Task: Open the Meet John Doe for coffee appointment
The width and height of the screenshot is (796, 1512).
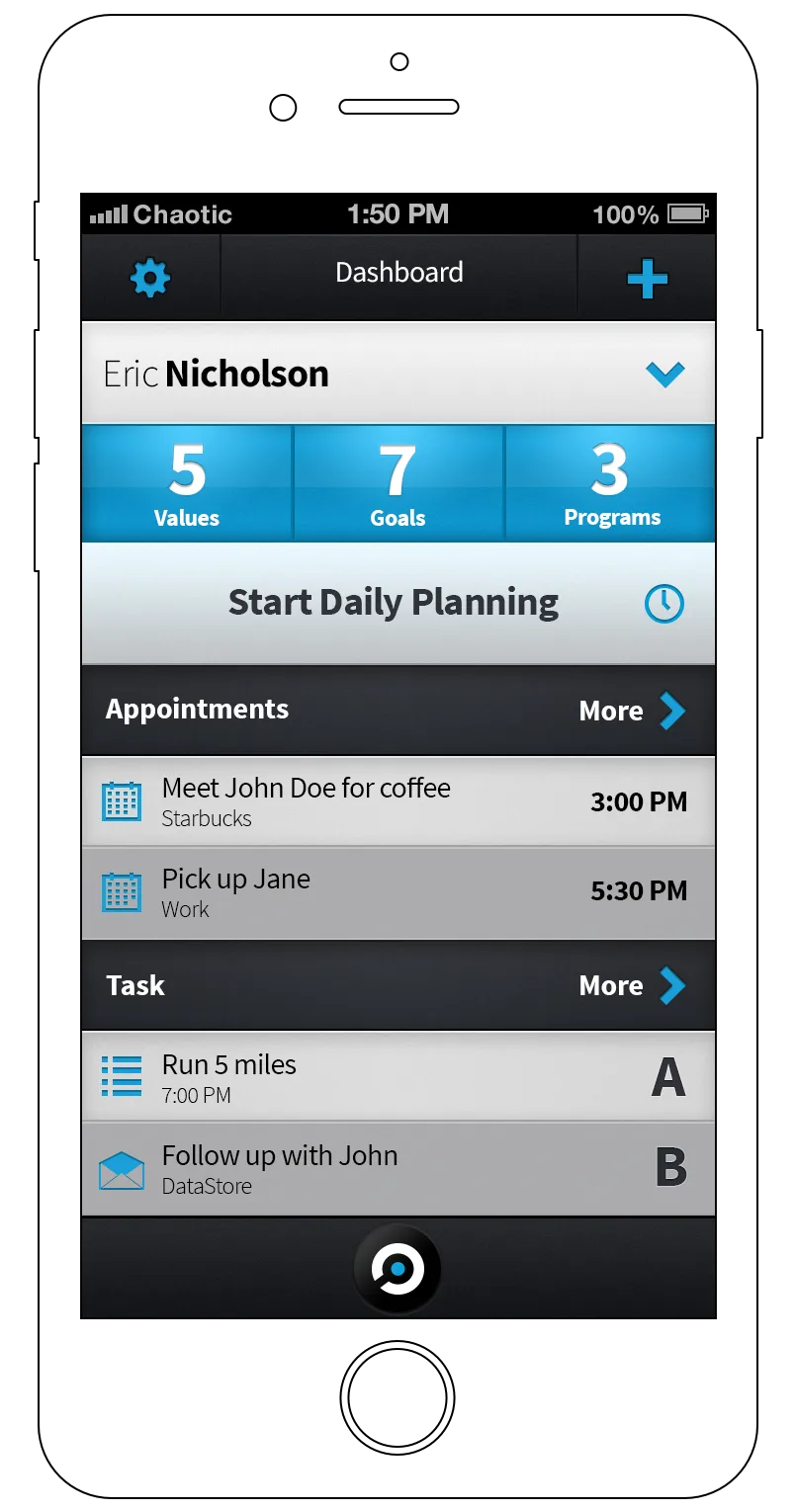Action: tap(398, 801)
